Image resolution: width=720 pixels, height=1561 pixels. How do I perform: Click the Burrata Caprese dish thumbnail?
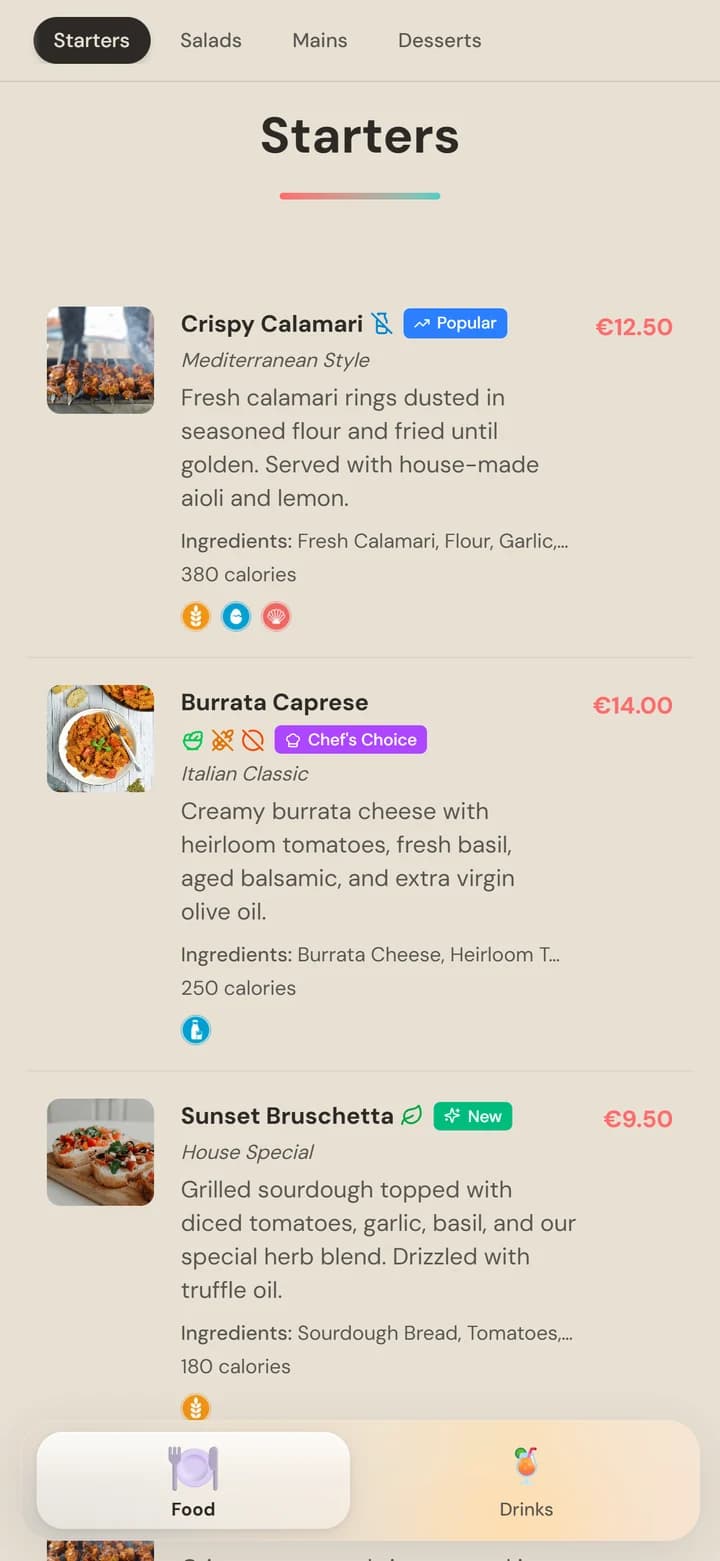[x=100, y=738]
